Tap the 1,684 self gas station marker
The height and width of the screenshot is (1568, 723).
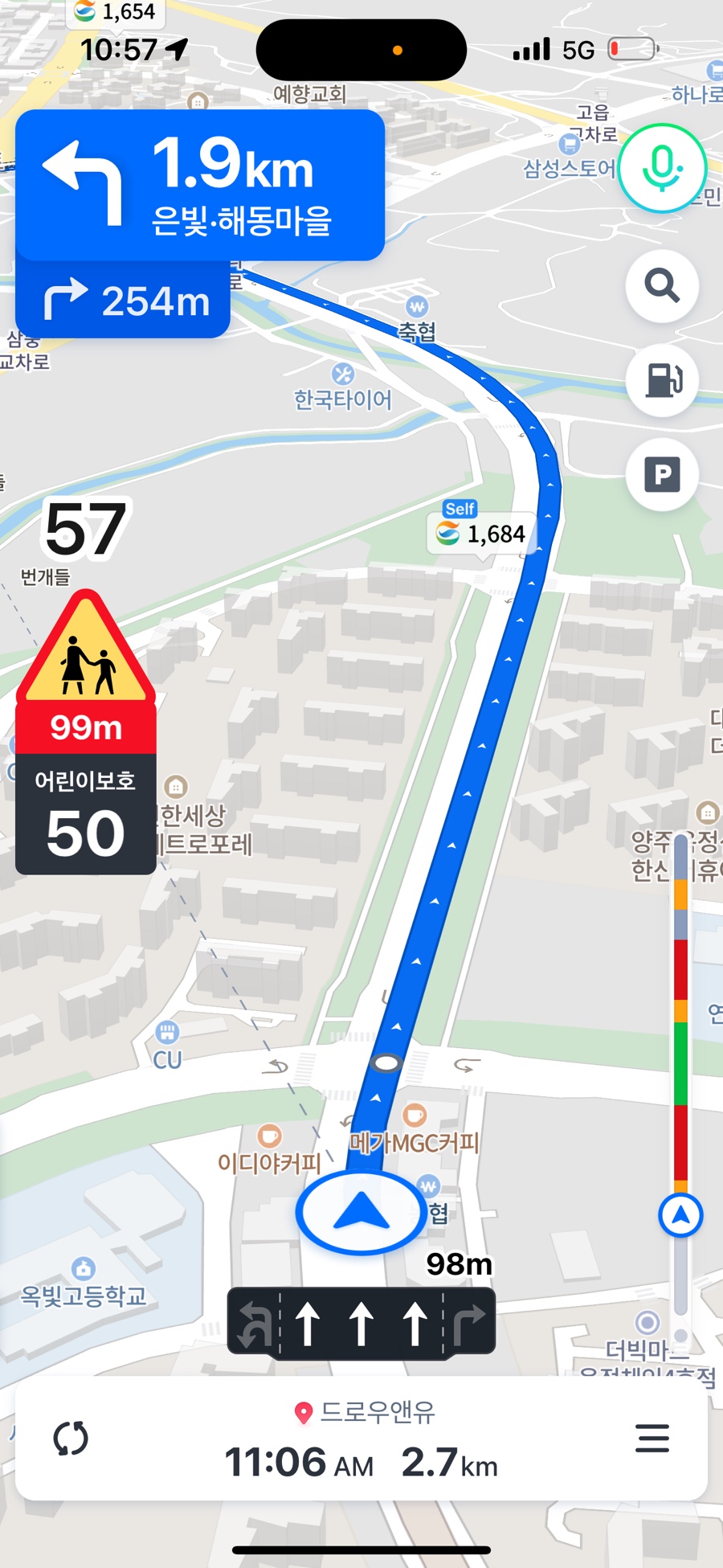(x=480, y=533)
